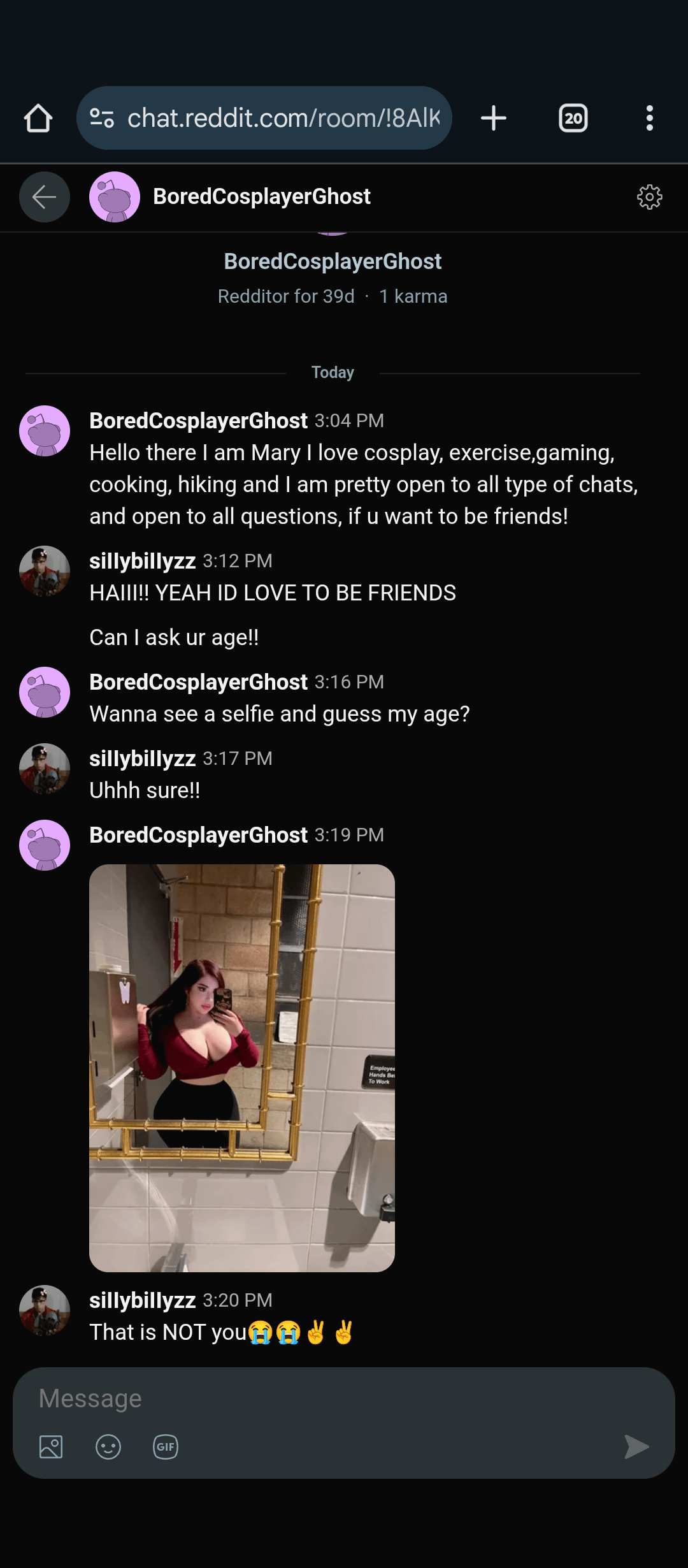688x1568 pixels.
Task: Tap the Message text field
Action: [x=319, y=1398]
